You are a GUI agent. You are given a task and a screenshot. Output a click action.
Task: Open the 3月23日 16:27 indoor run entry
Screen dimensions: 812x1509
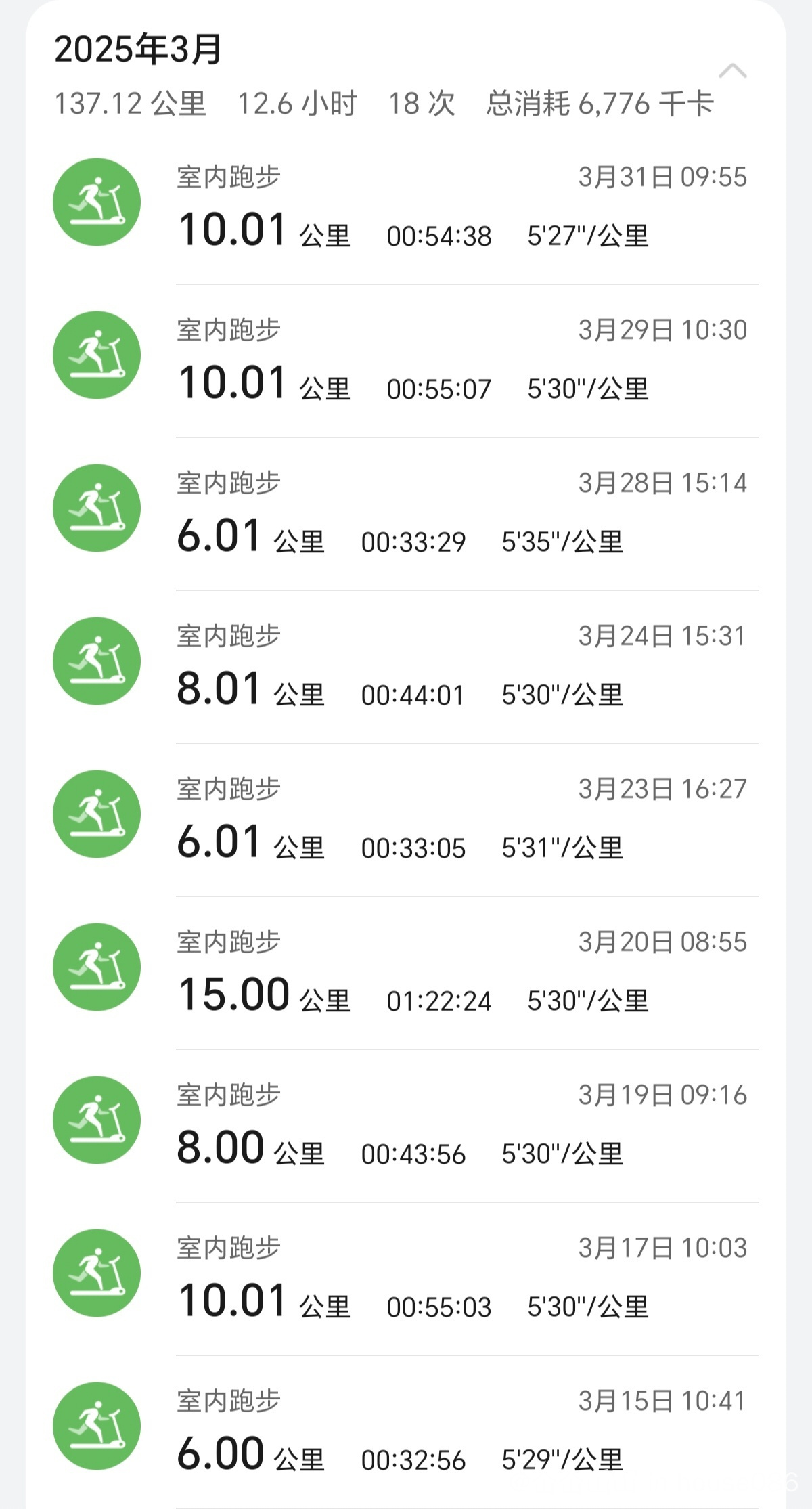(x=406, y=820)
